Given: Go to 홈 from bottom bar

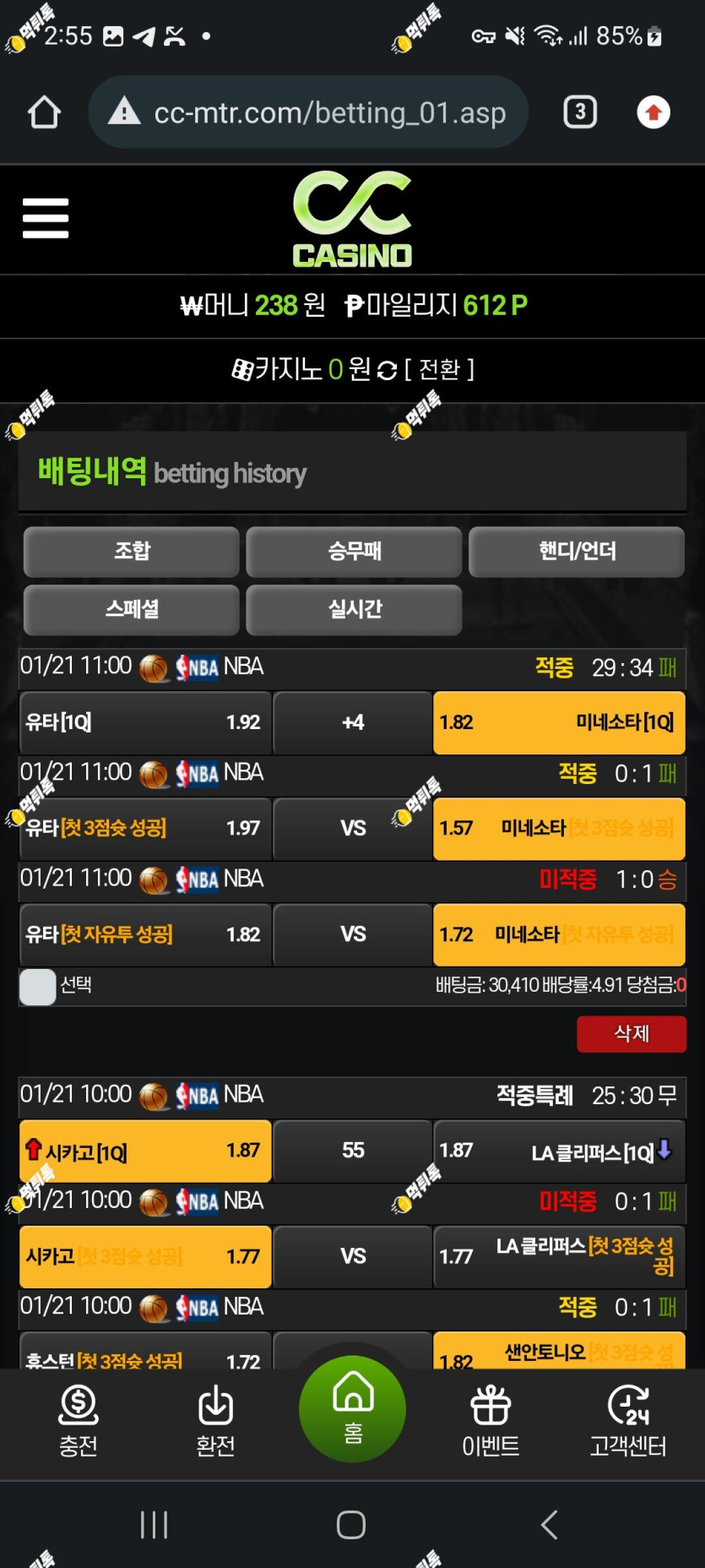Looking at the screenshot, I should point(353,1409).
